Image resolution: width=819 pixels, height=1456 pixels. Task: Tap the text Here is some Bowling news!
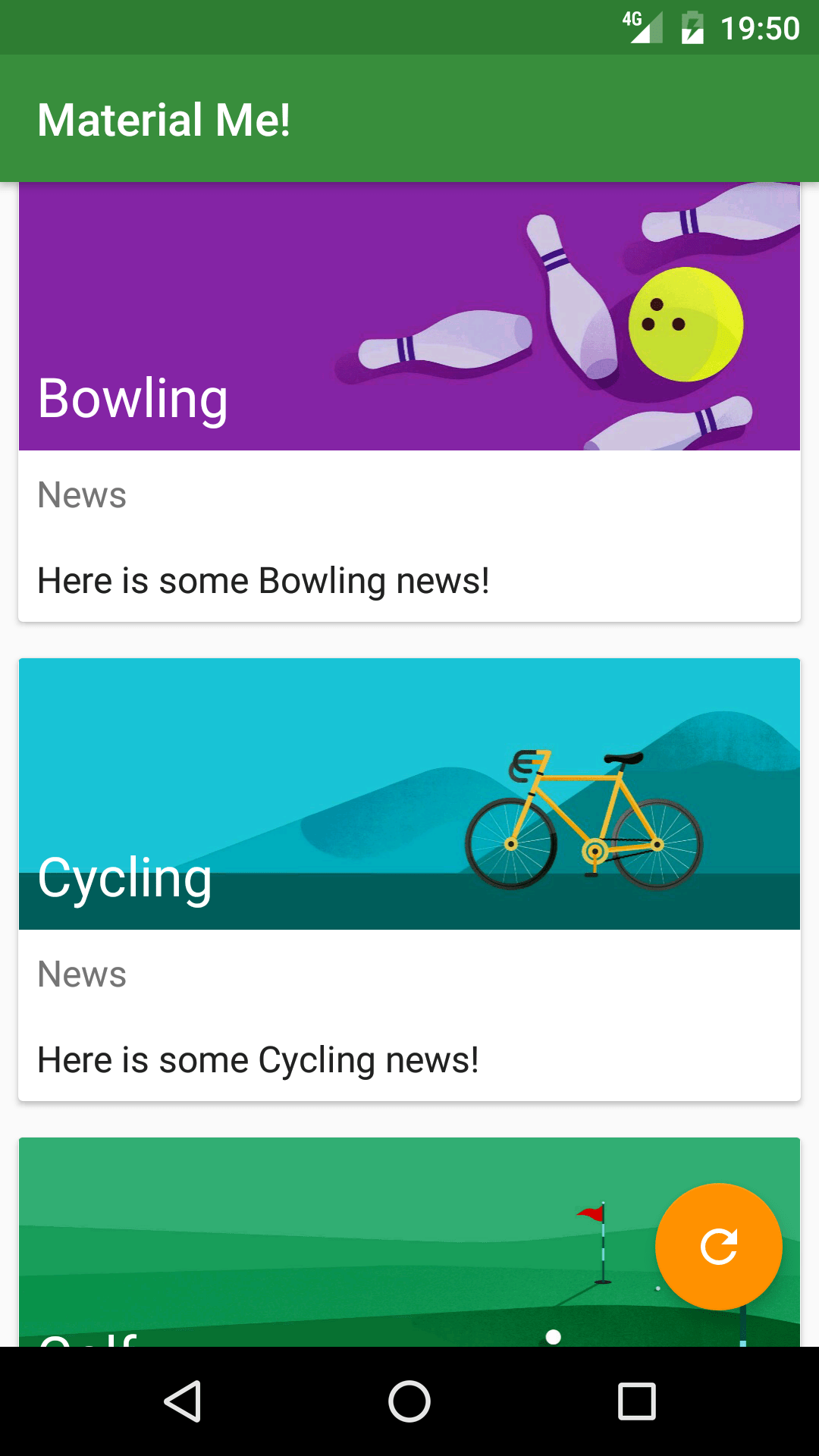264,580
